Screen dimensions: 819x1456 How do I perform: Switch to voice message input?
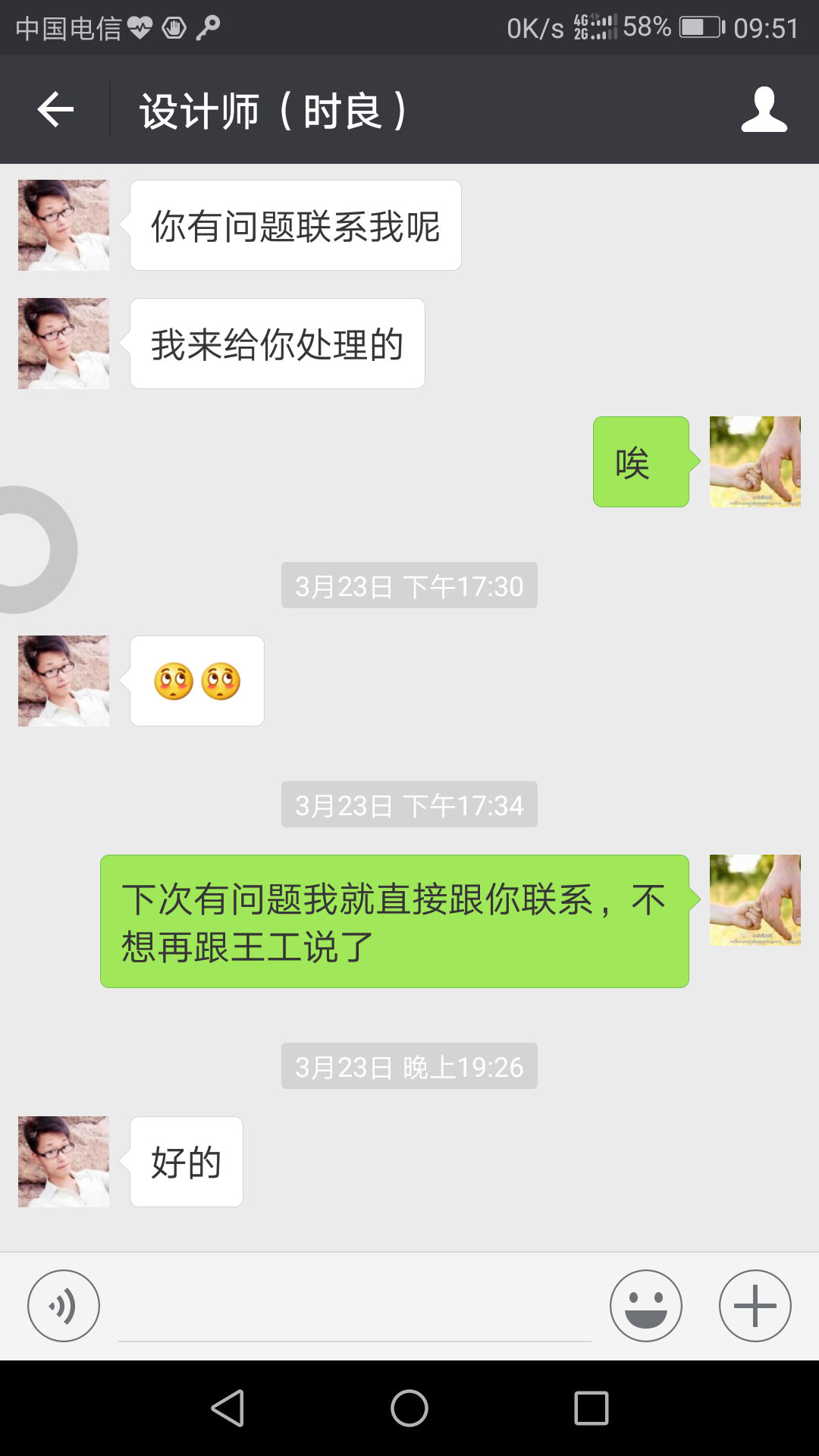64,1306
